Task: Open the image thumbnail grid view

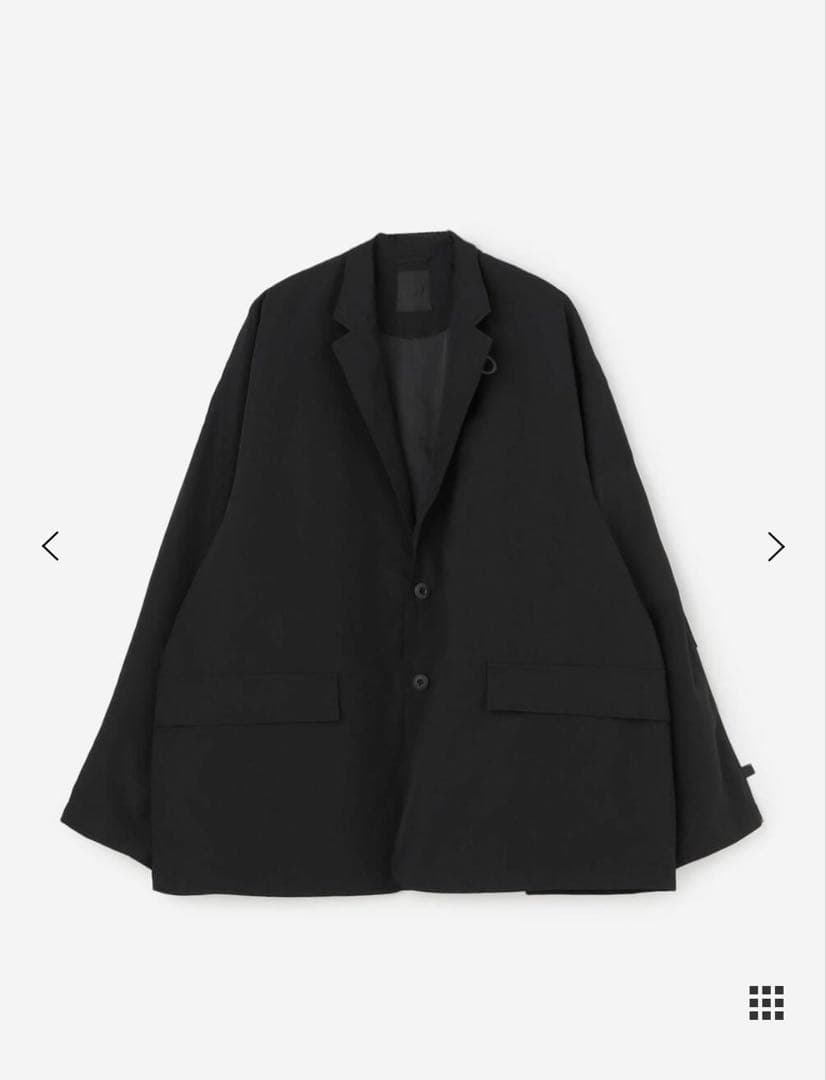Action: (x=767, y=1003)
